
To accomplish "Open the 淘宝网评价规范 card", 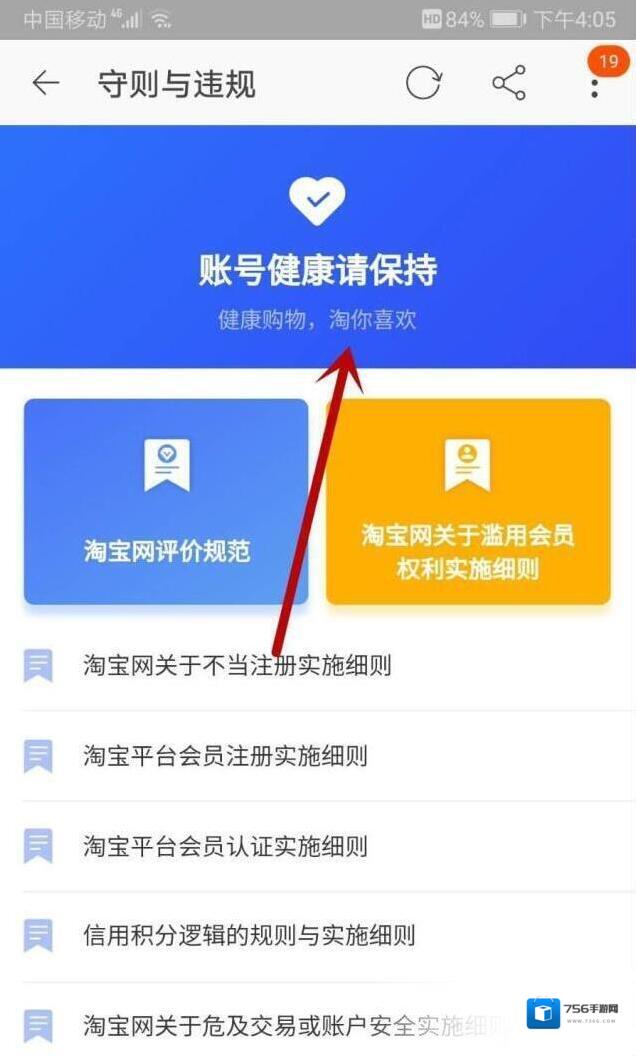I will pos(166,502).
